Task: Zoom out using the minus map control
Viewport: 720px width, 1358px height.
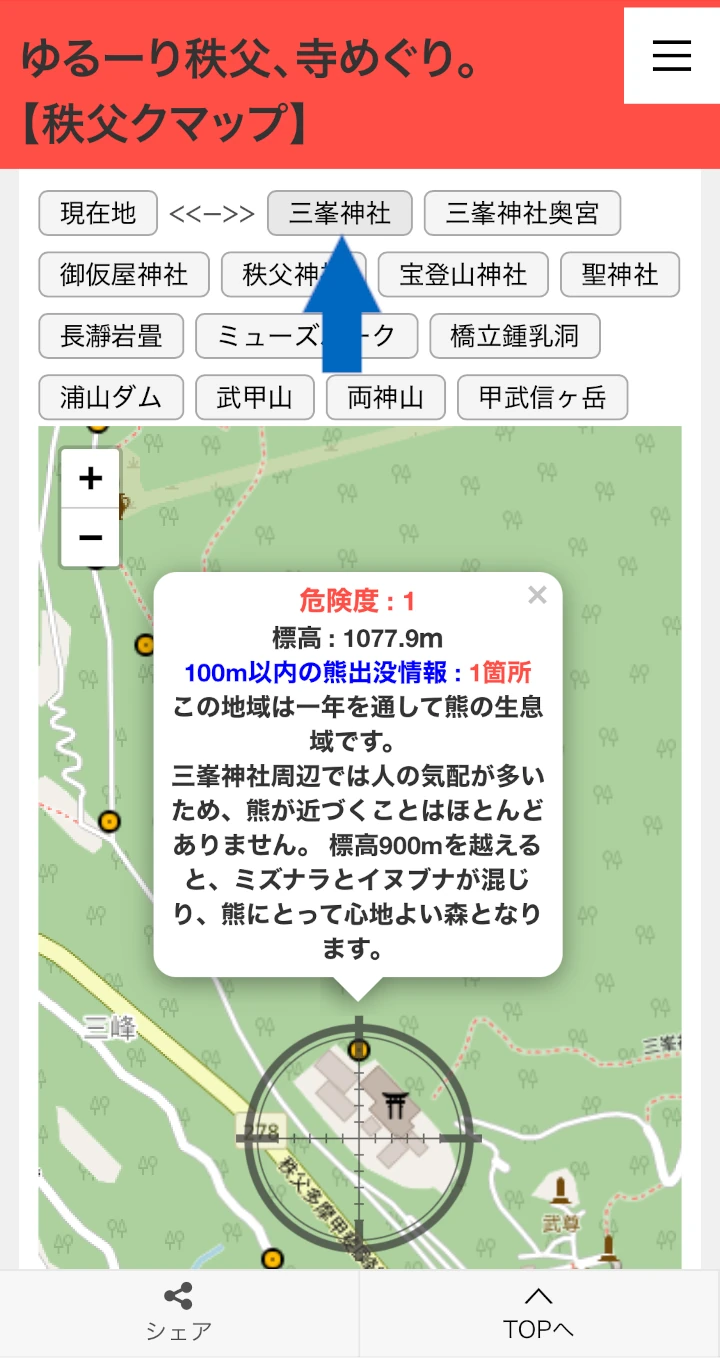Action: (x=90, y=537)
